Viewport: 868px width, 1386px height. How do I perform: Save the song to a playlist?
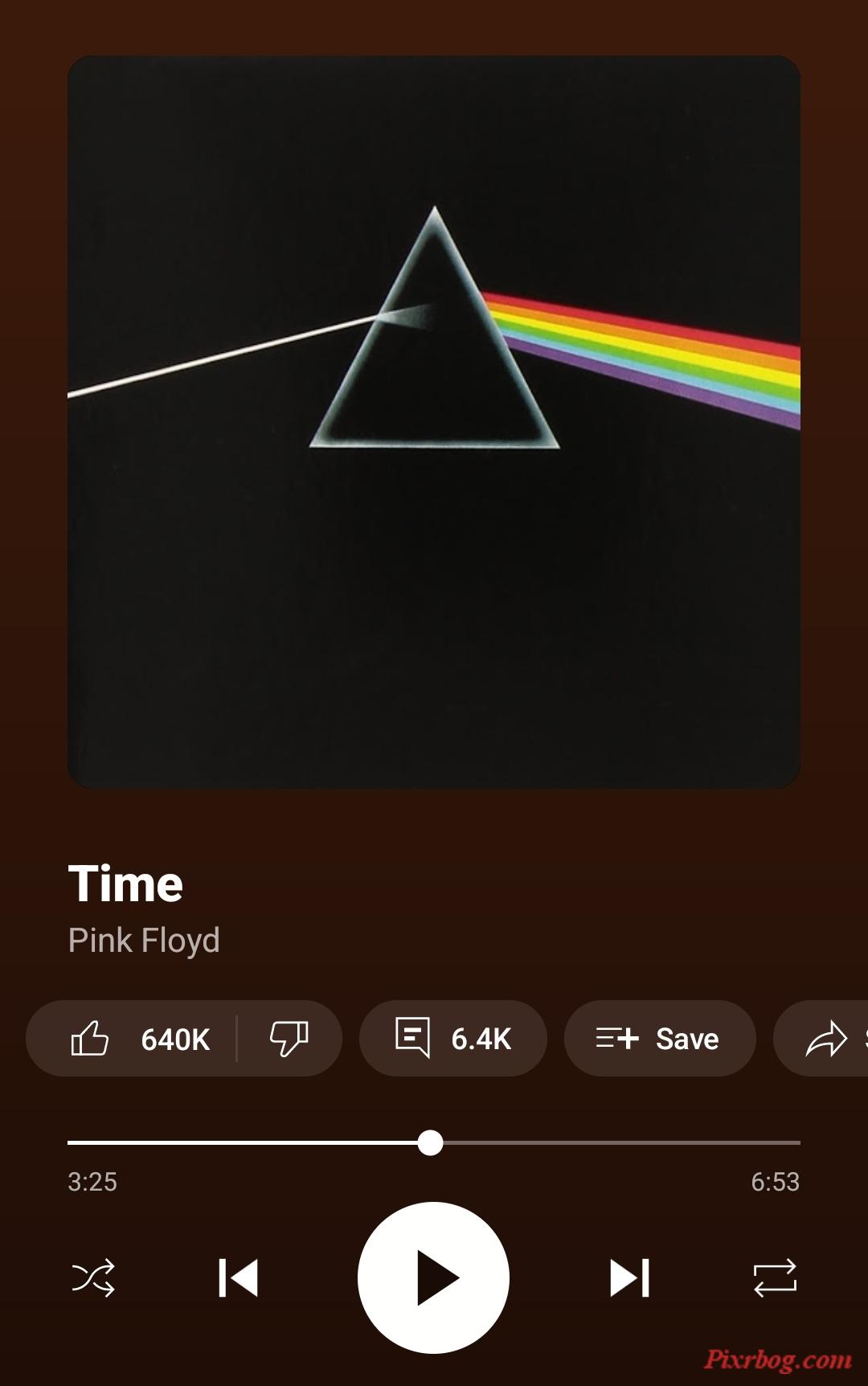(x=659, y=1039)
